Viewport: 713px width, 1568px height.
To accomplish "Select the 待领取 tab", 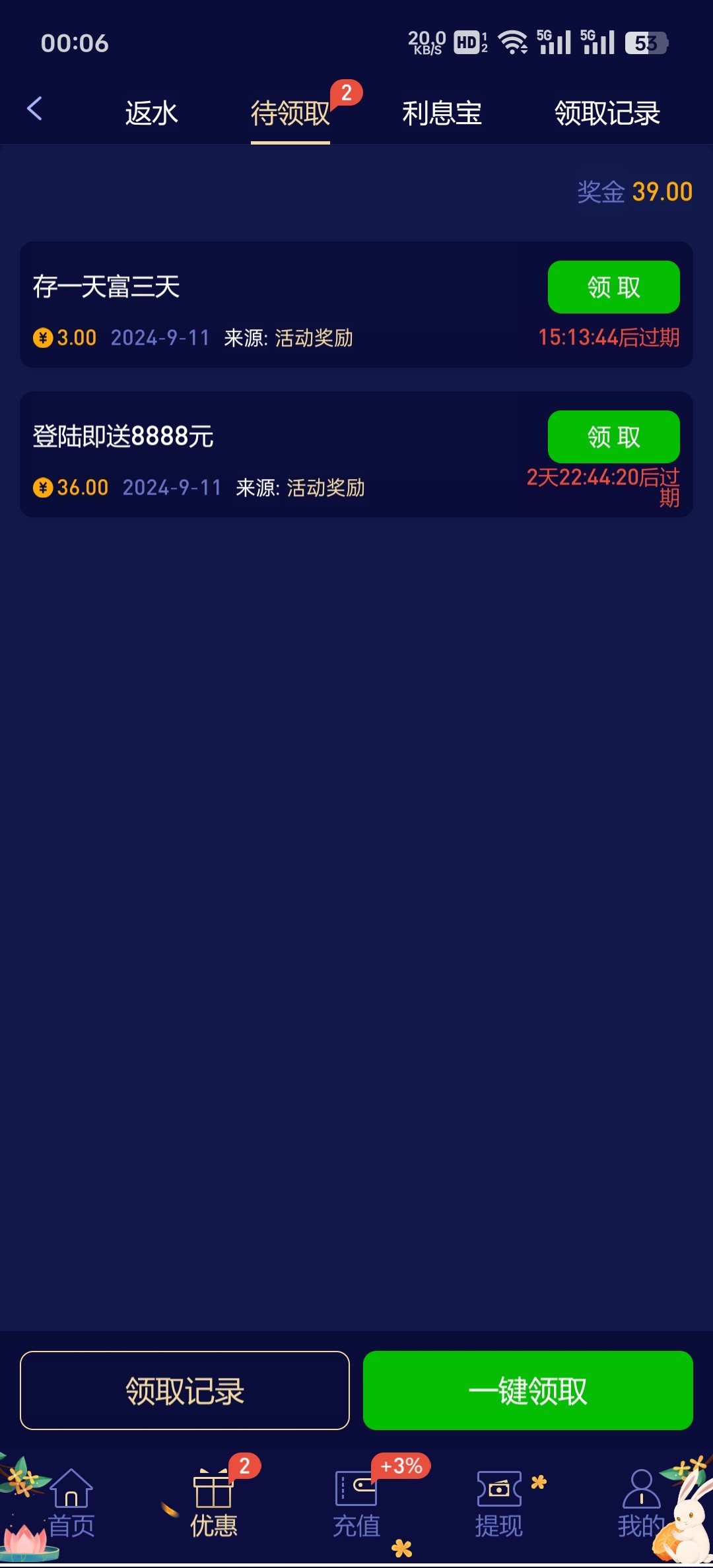I will [290, 113].
